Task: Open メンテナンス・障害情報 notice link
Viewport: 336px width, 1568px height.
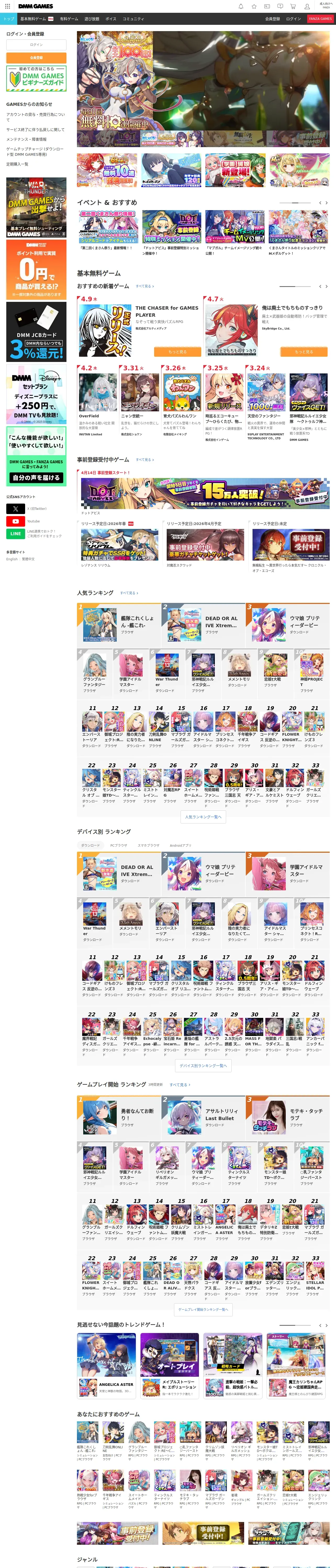Action: (x=26, y=139)
